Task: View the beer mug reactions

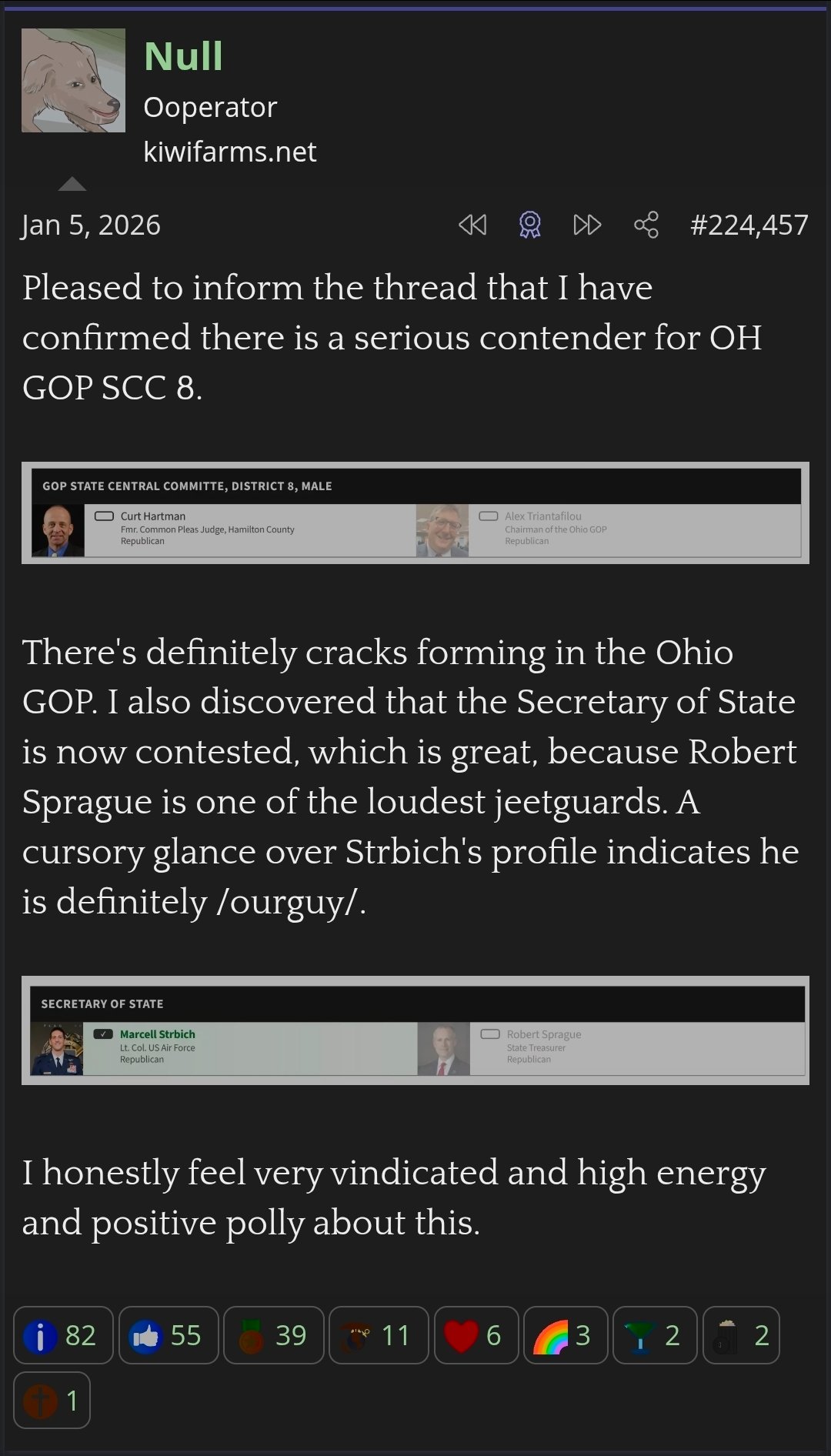Action: 741,1335
